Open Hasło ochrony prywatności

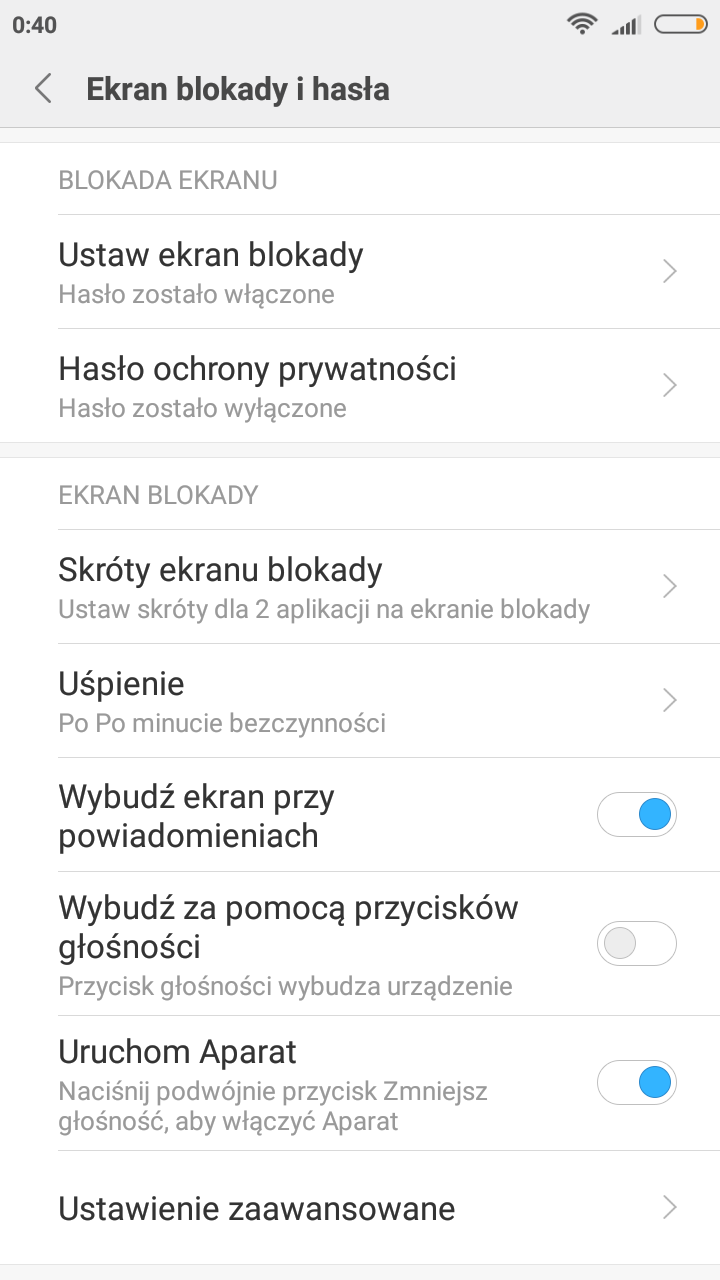(360, 386)
